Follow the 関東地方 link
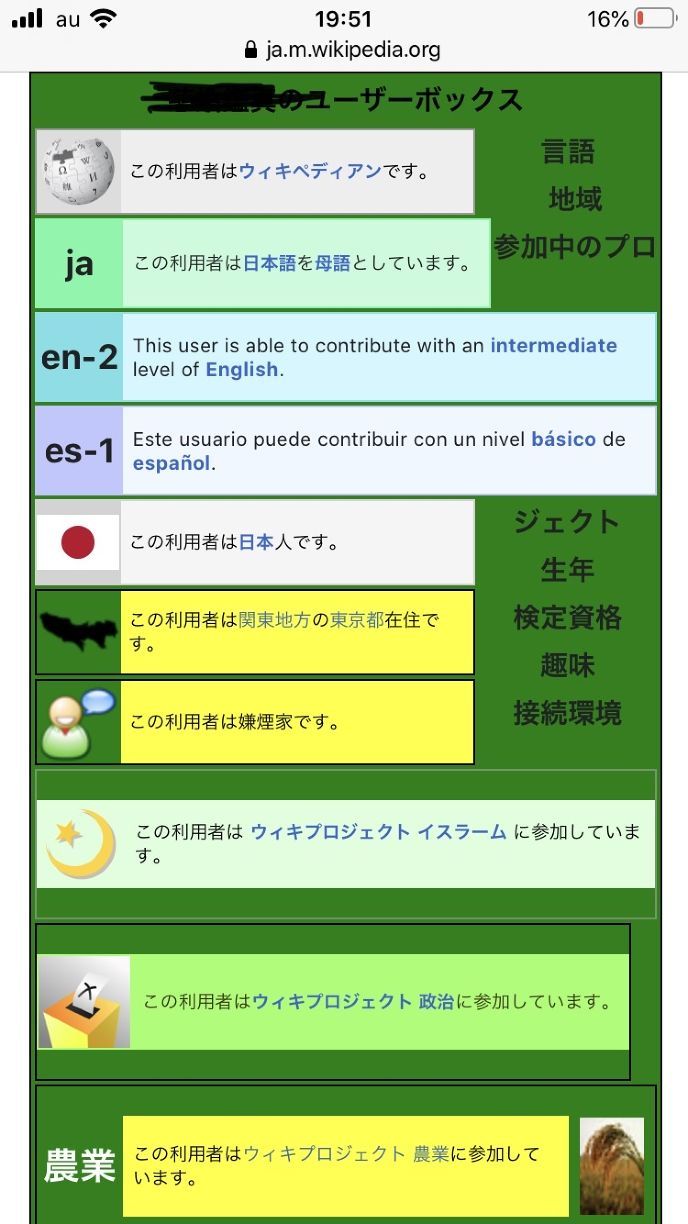688x1224 pixels. pos(274,620)
